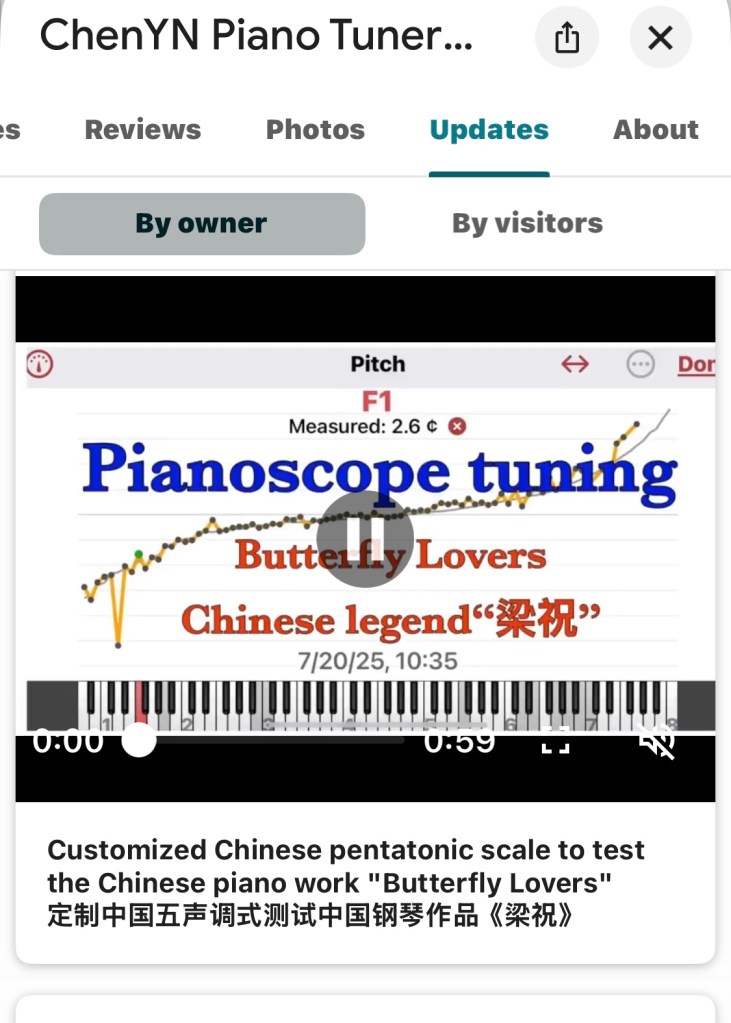The height and width of the screenshot is (1023, 731).
Task: Show updates By owner
Action: pyautogui.click(x=202, y=223)
